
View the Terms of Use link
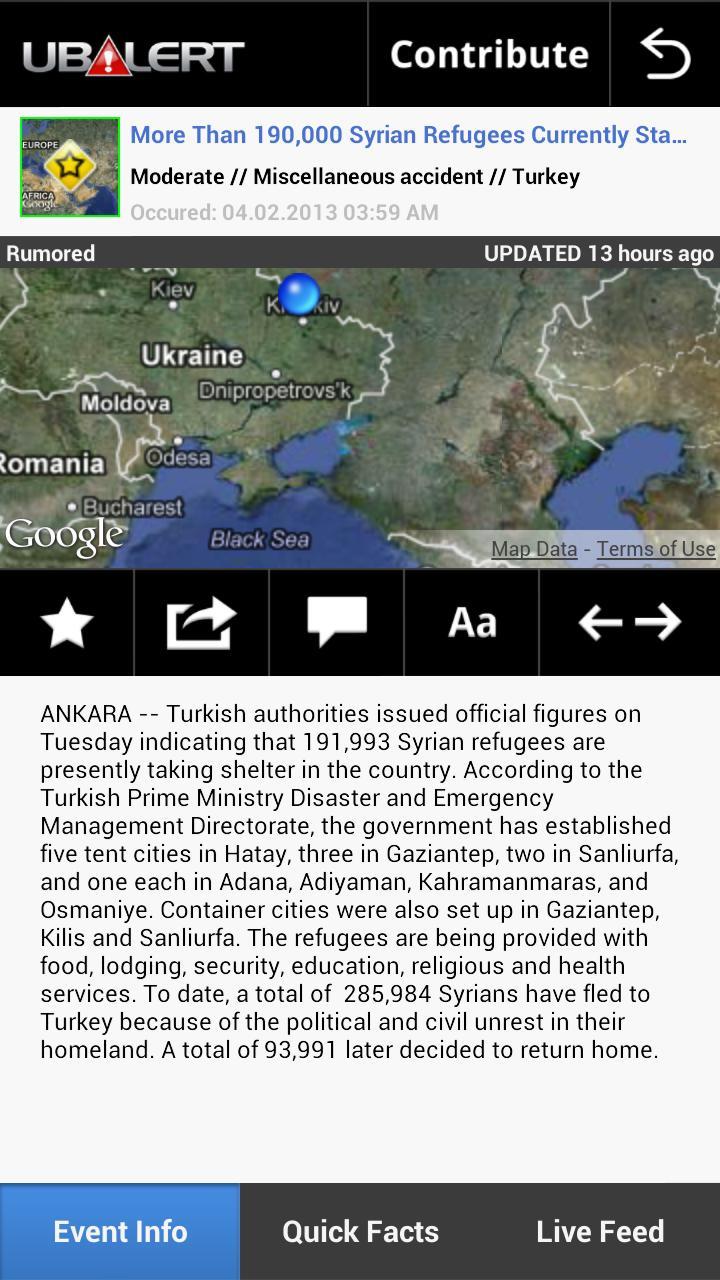[656, 548]
